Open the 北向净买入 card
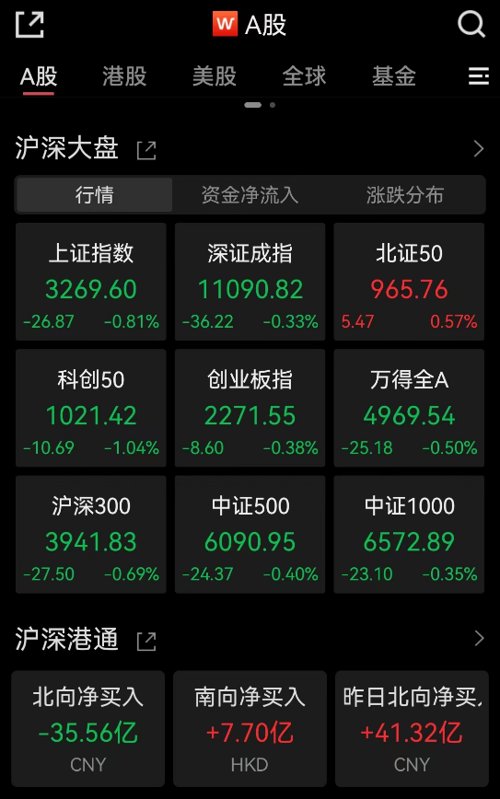Viewport: 500px width, 799px height. pos(88,729)
